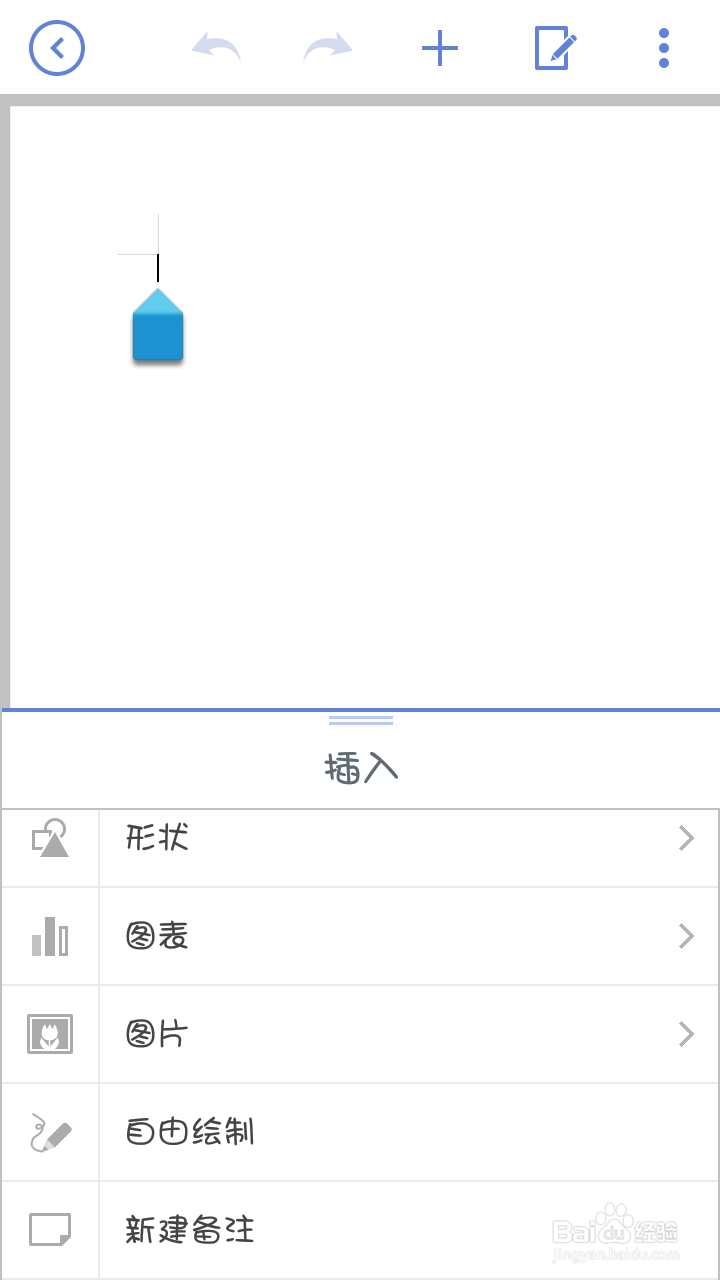Select the freehand drawing (自由绘制) pen icon
The width and height of the screenshot is (720, 1280).
point(49,1131)
